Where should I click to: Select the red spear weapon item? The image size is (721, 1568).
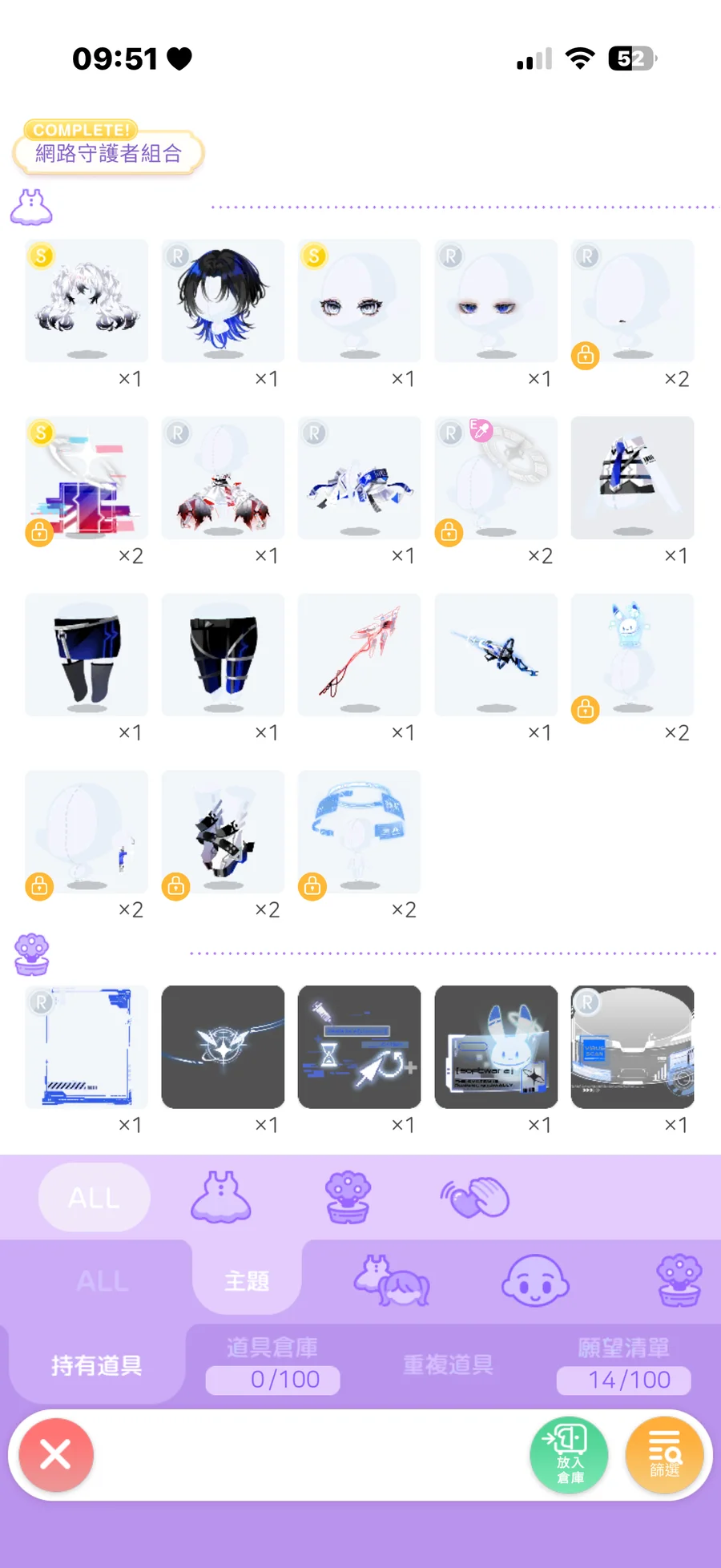click(359, 655)
